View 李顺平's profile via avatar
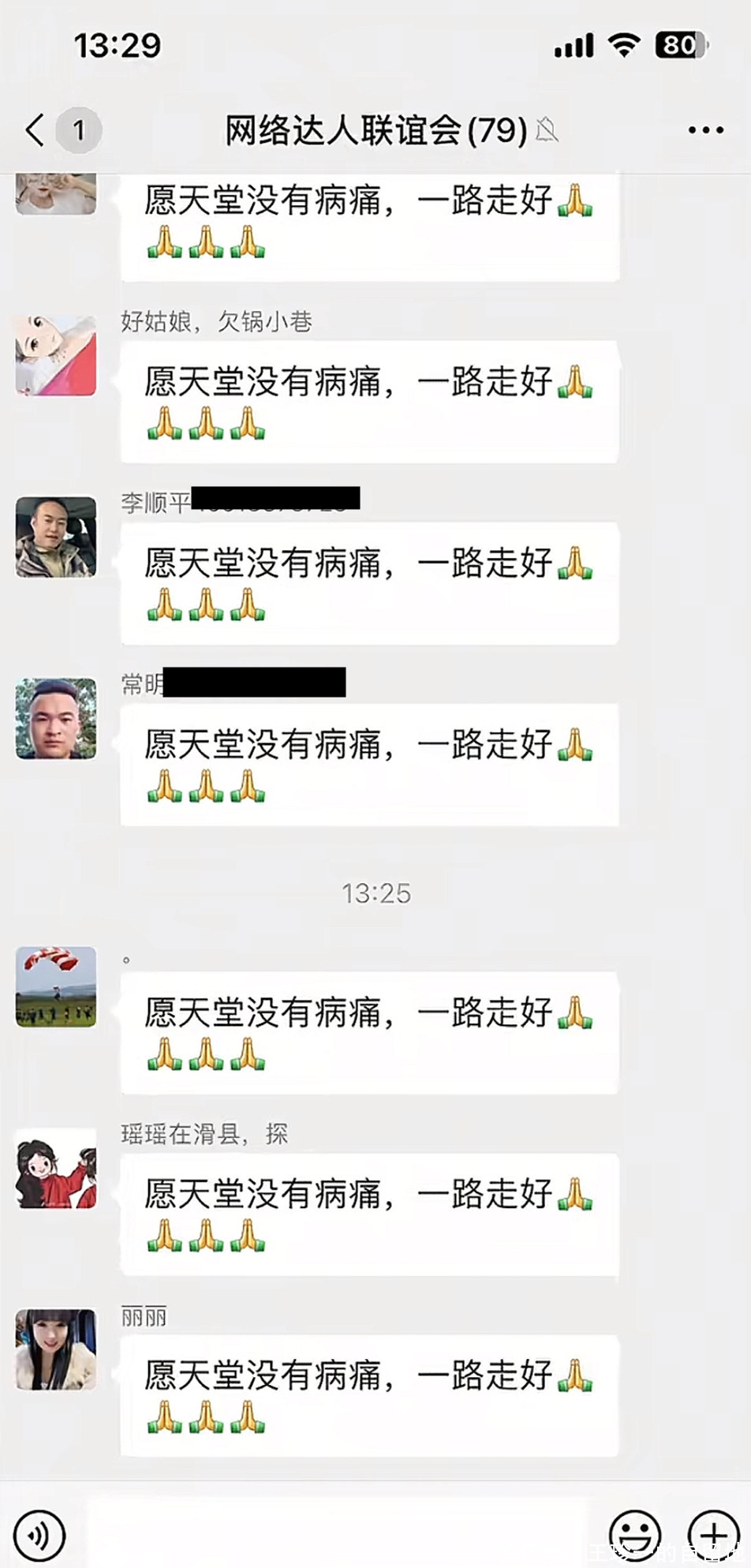 [56, 537]
